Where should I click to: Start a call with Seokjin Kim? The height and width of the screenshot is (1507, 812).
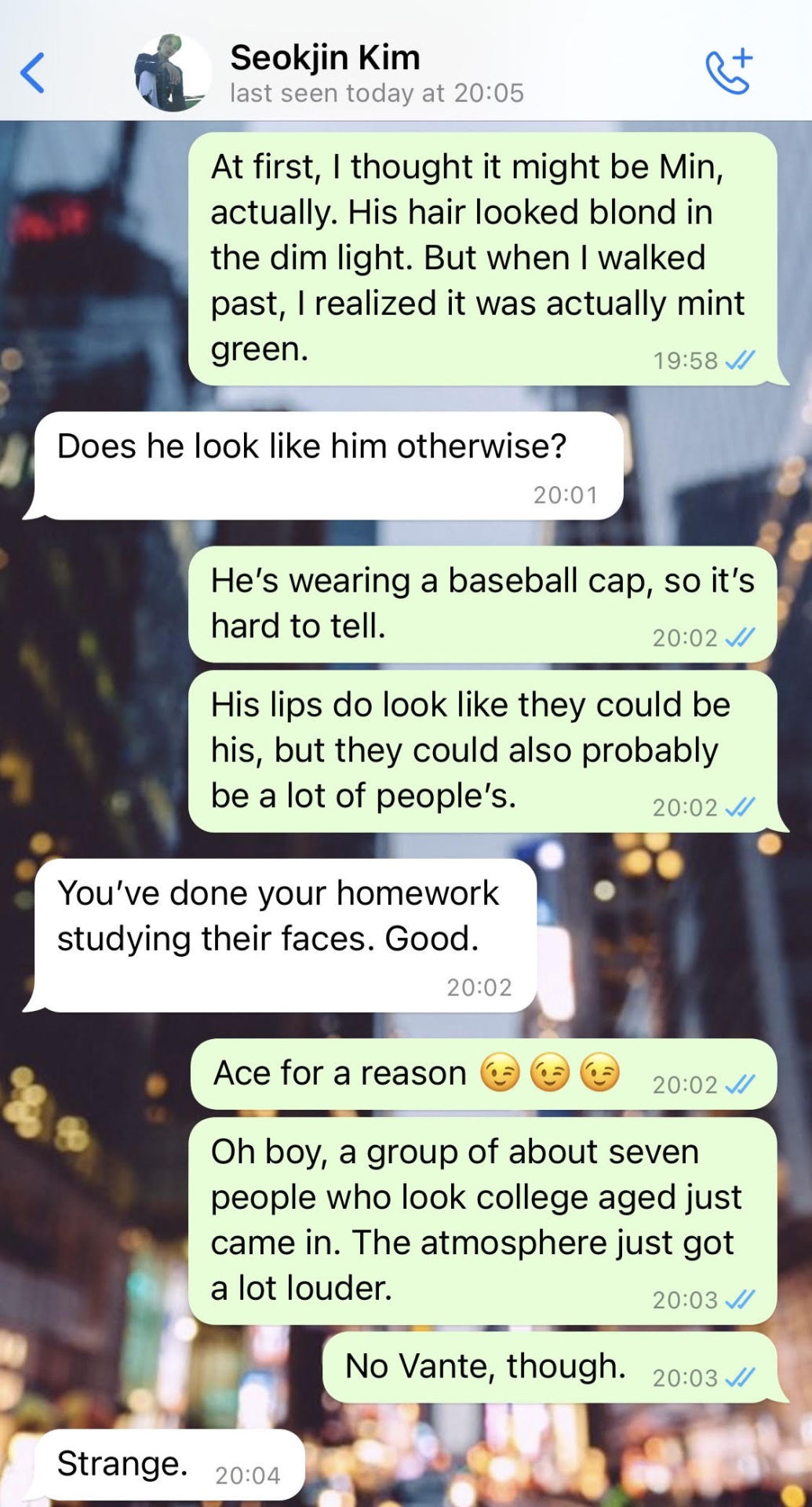click(x=729, y=72)
